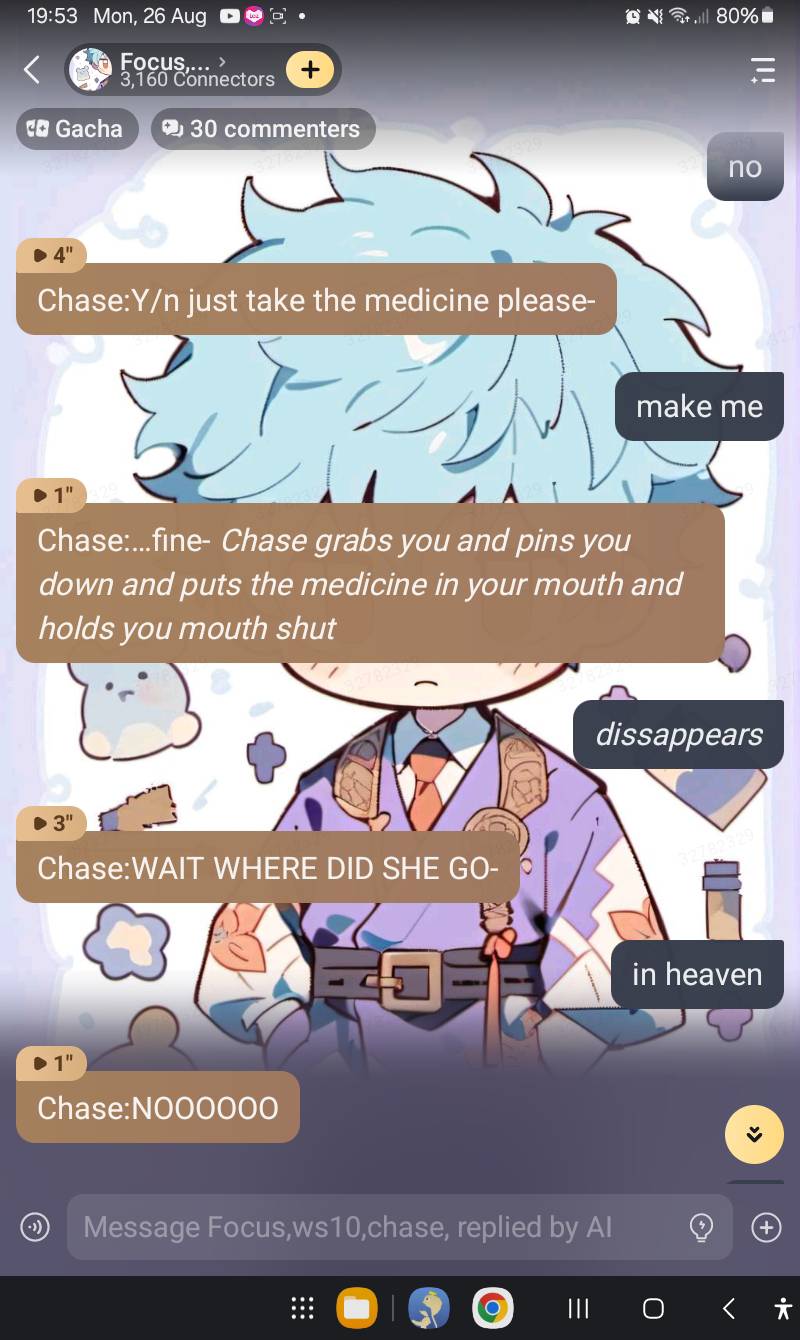This screenshot has height=1340, width=800.
Task: Play voice for "NOOOOOO" message
Action: (x=52, y=1063)
